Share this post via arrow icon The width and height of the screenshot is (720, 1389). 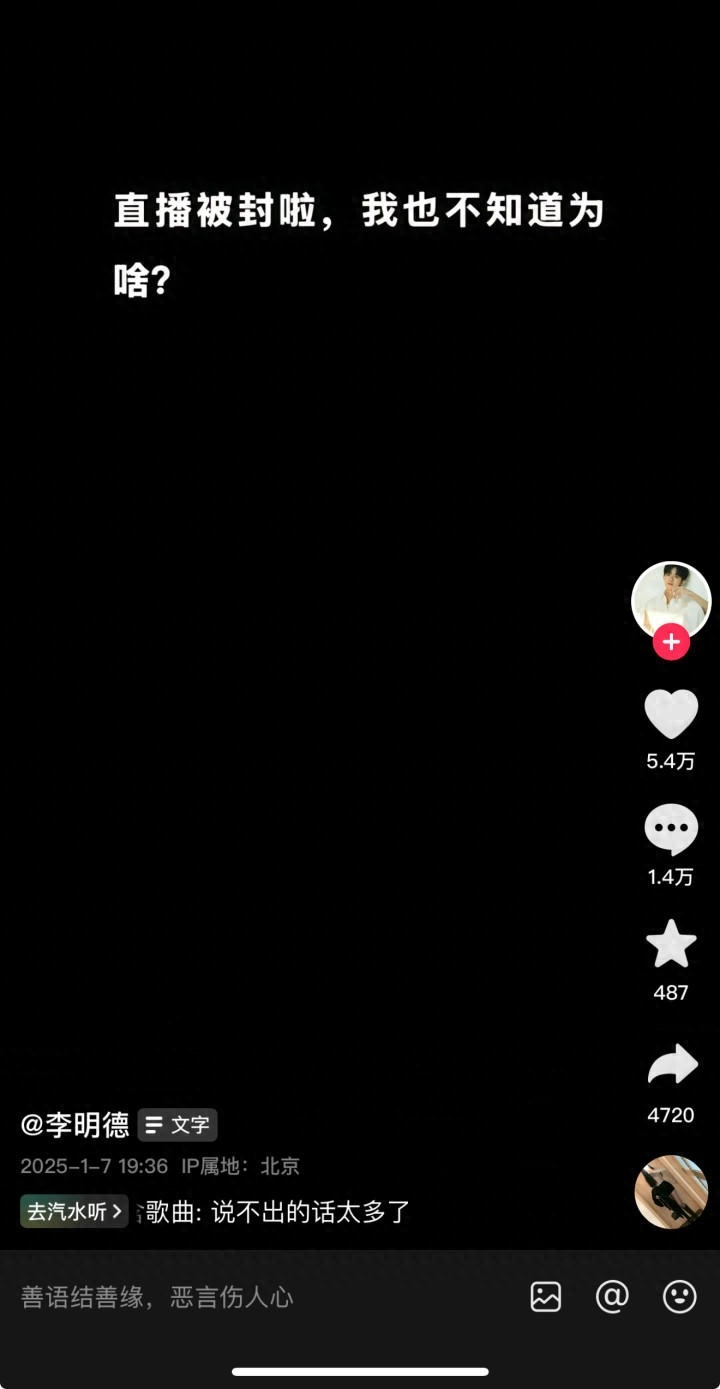click(x=670, y=1065)
